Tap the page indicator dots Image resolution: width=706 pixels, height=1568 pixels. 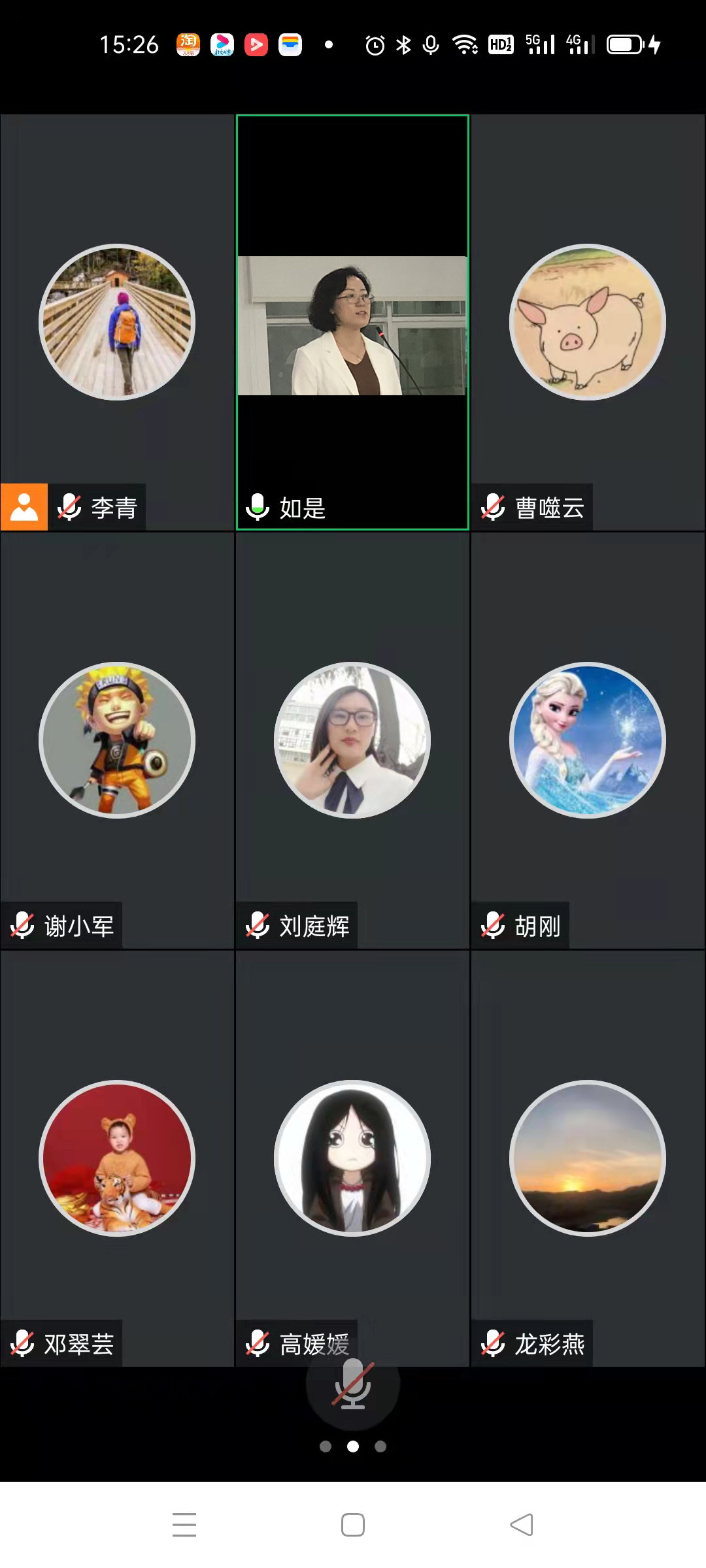353,1446
